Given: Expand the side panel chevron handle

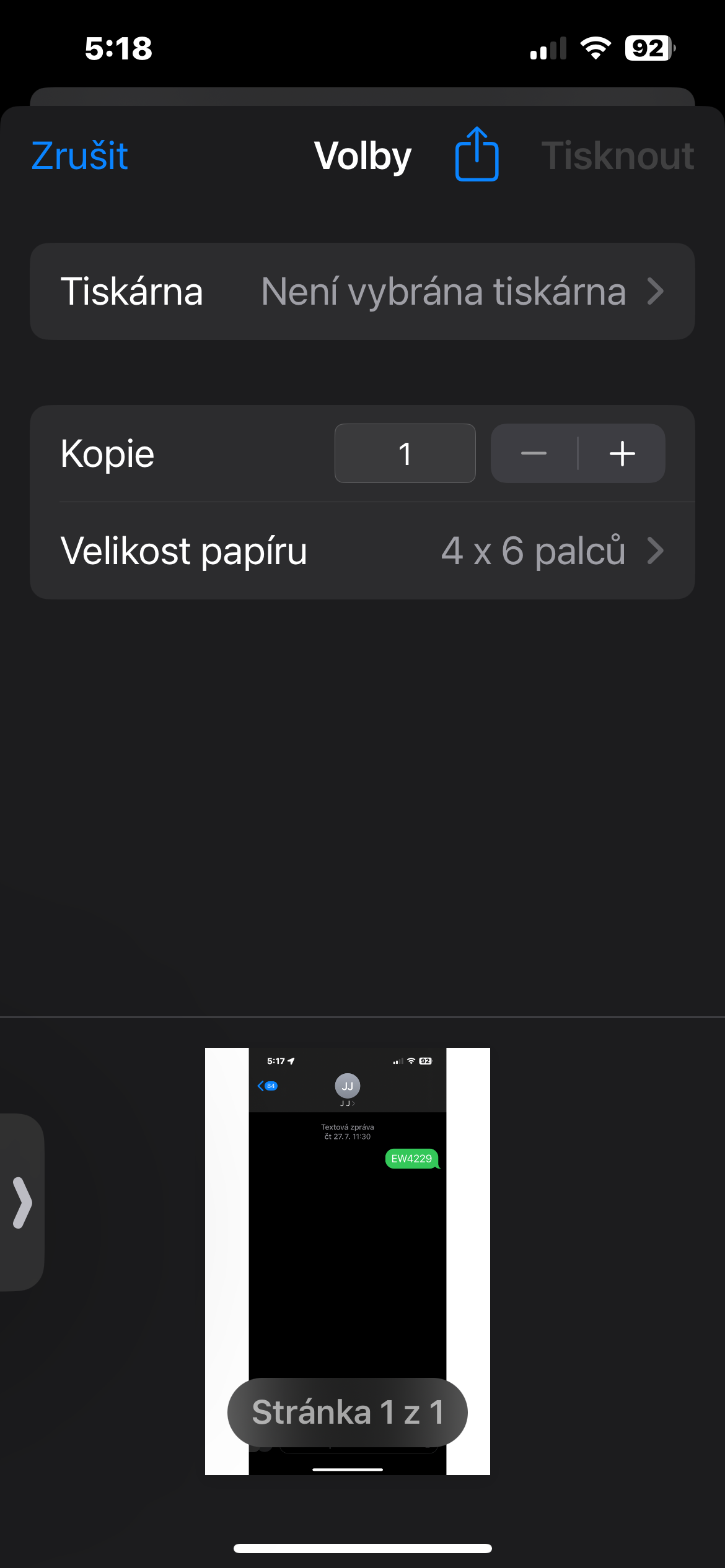Looking at the screenshot, I should (22, 1202).
